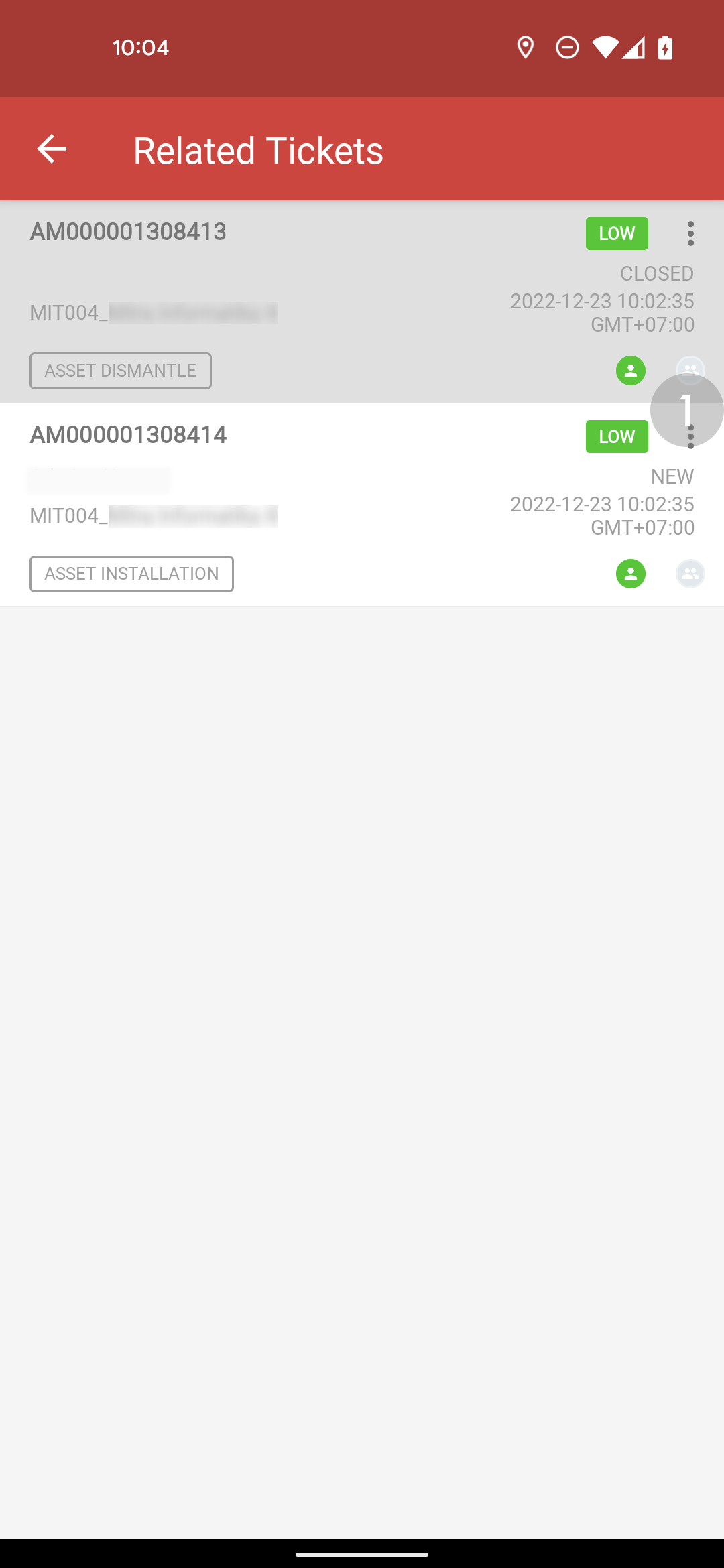The height and width of the screenshot is (1568, 724).
Task: Open overflow menu for ticket AM000001308413
Action: click(690, 233)
